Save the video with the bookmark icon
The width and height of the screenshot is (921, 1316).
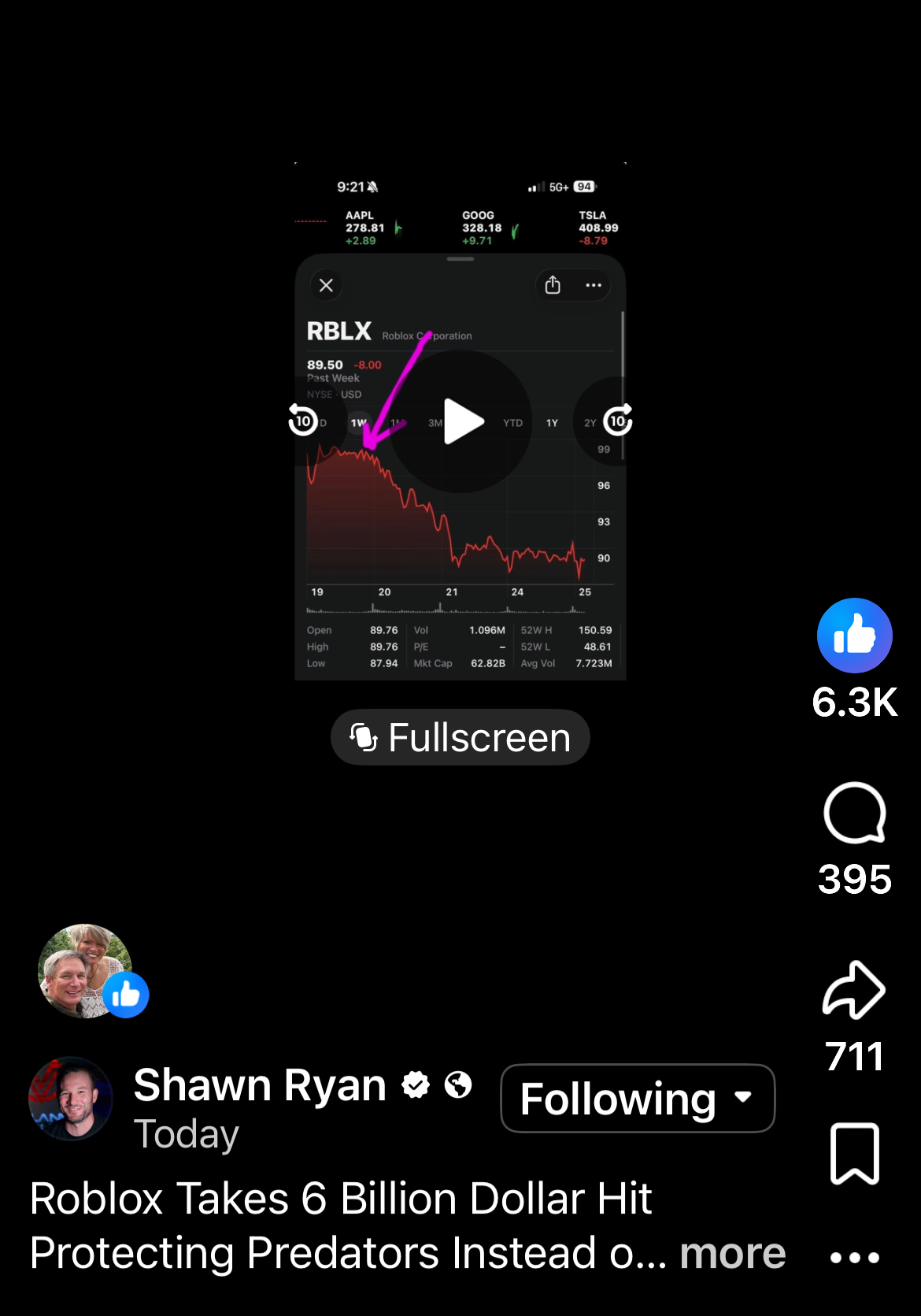click(855, 1154)
